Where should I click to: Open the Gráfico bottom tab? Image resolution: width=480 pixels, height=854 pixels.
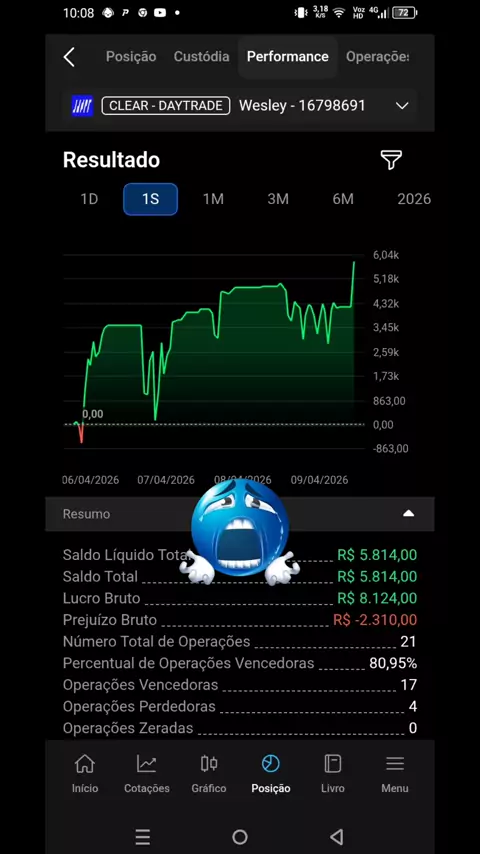pyautogui.click(x=209, y=773)
